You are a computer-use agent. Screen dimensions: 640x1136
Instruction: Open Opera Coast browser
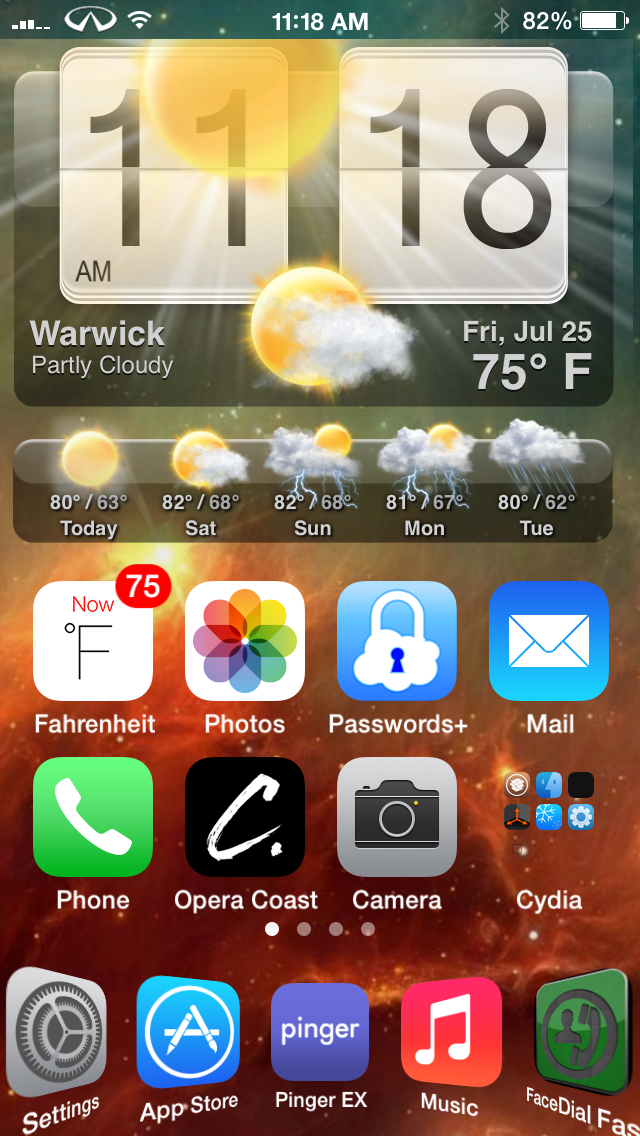click(245, 817)
